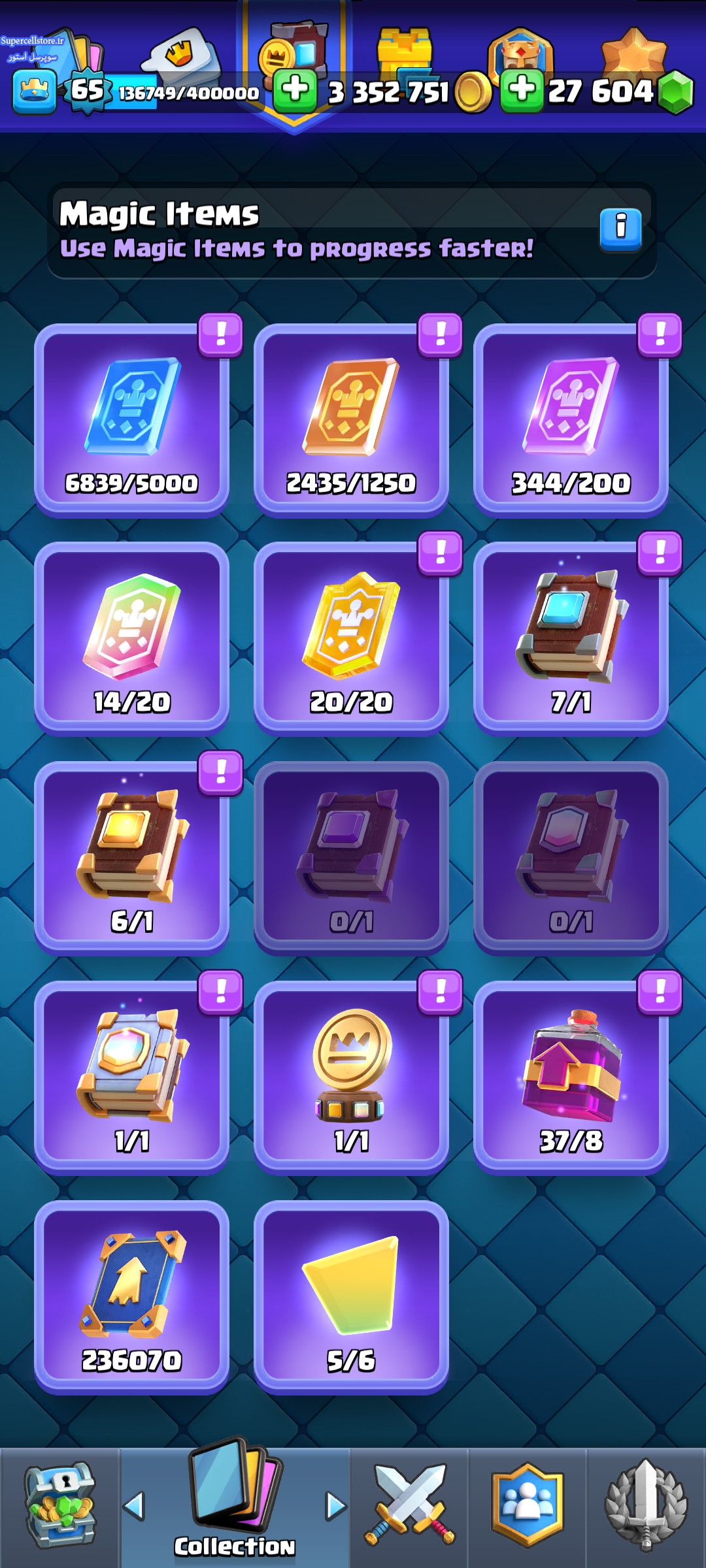Open the golden wild card 20/20

click(x=351, y=639)
